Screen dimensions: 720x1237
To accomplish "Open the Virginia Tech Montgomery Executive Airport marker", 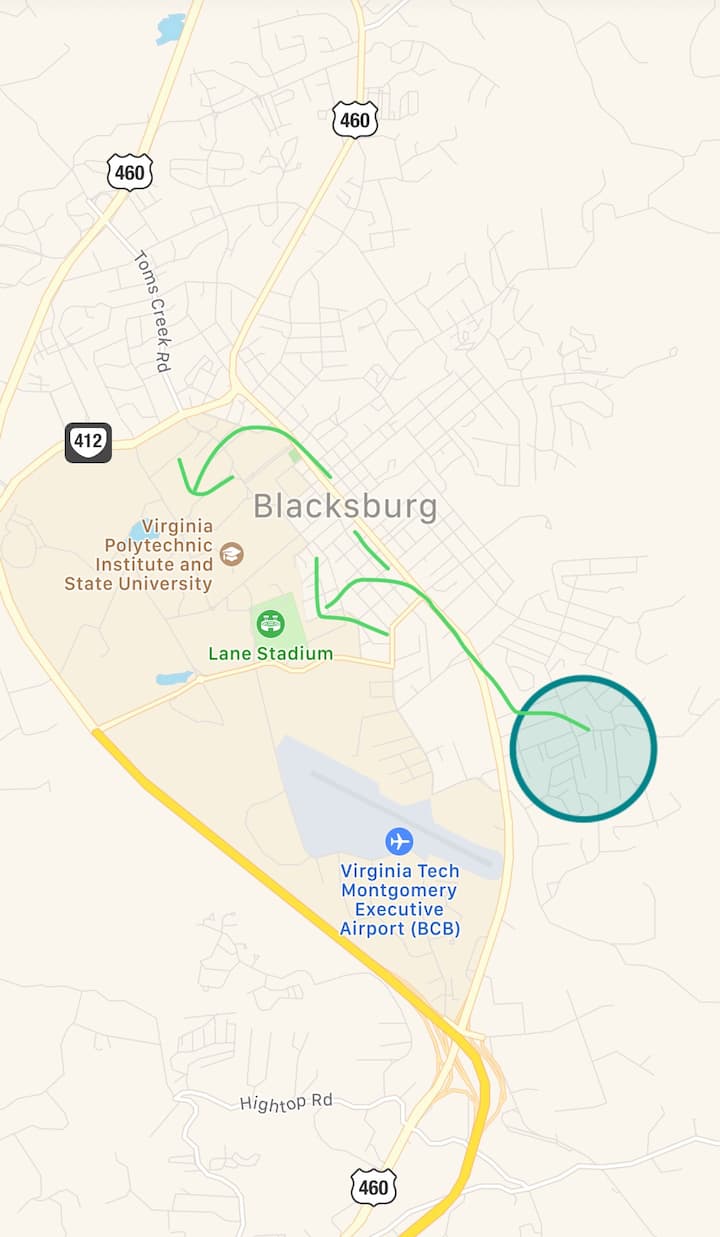I will coord(399,841).
